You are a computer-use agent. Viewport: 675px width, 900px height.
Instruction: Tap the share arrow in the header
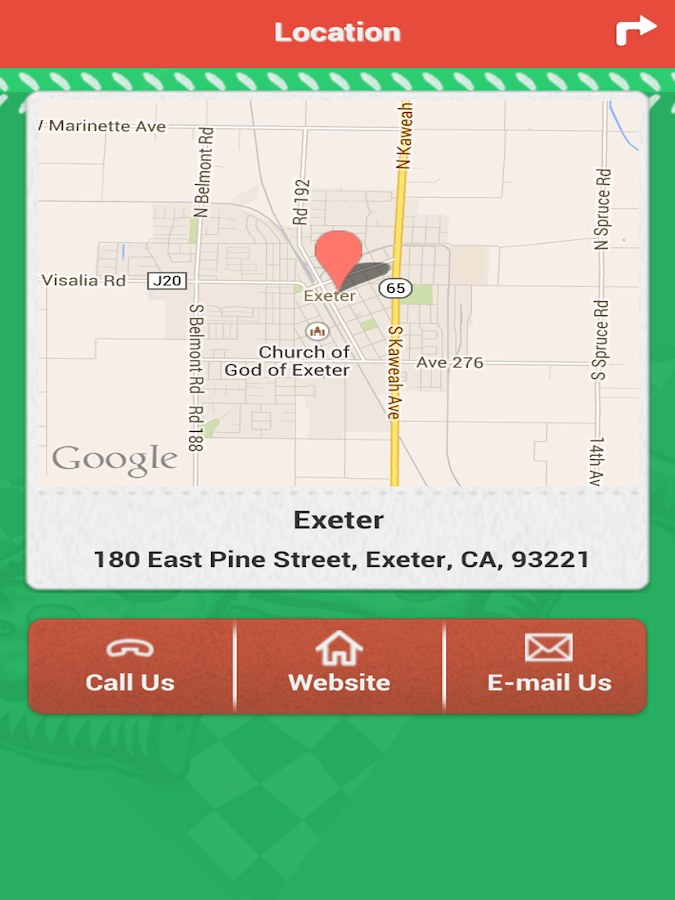click(636, 32)
